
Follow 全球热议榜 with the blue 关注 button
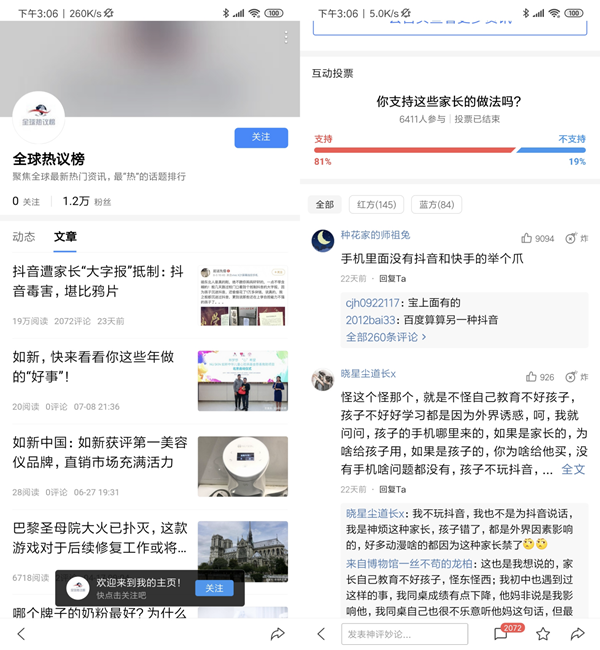click(261, 137)
